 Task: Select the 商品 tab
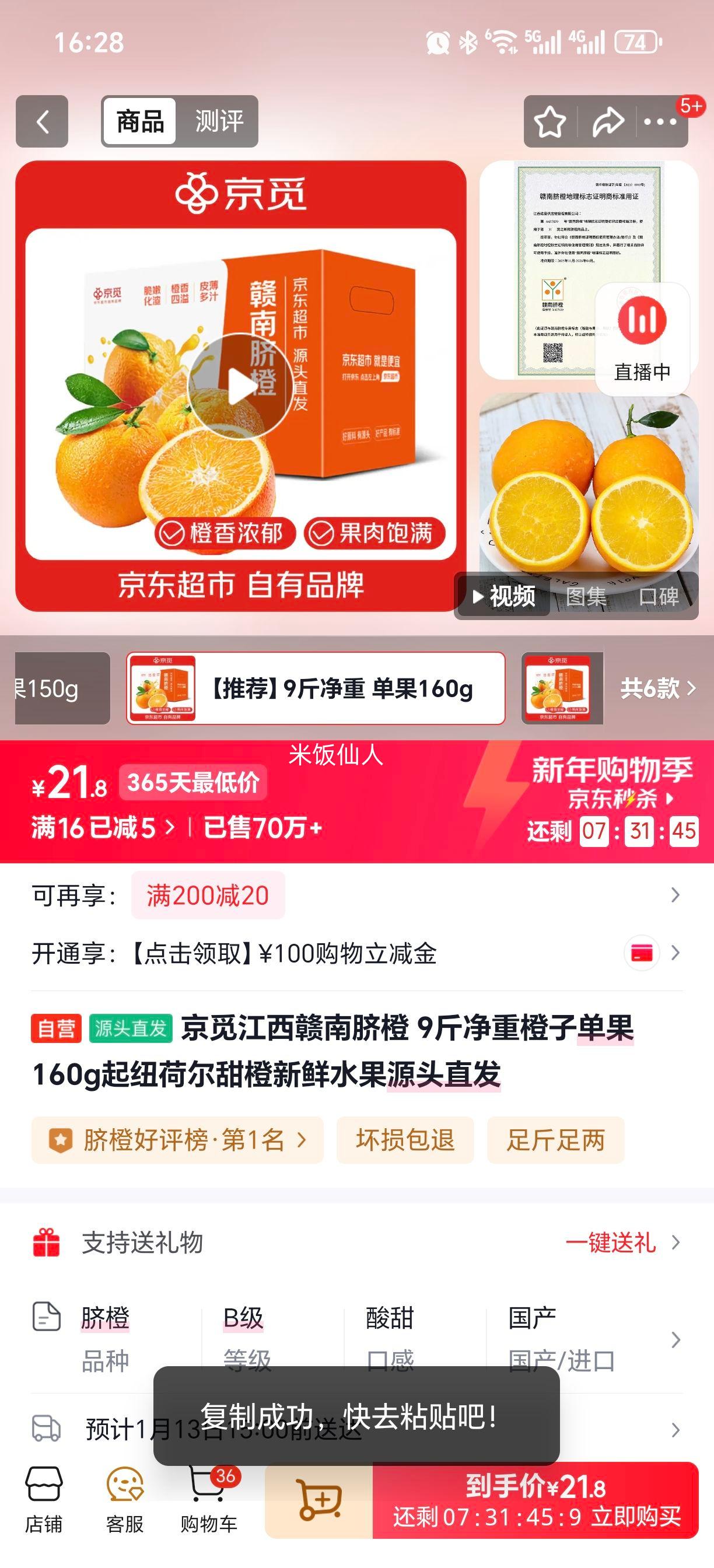pyautogui.click(x=139, y=121)
